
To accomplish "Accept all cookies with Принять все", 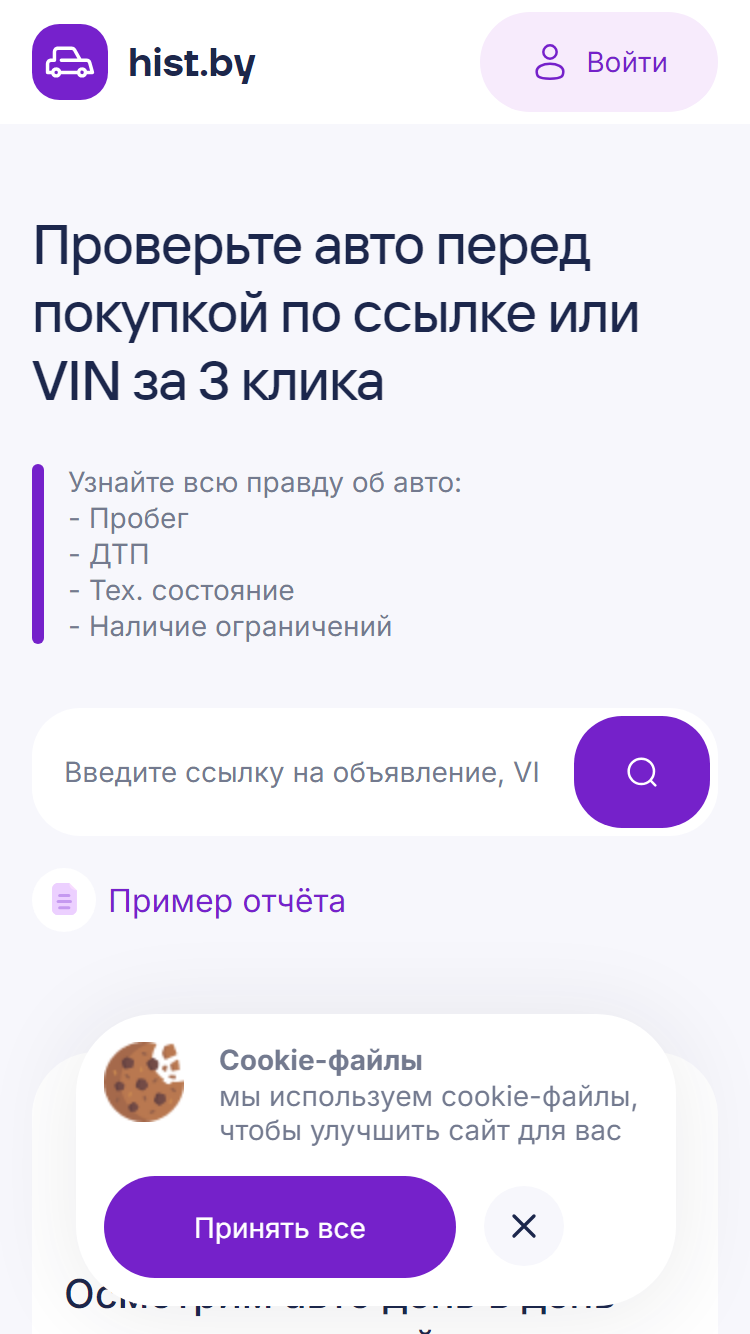I will pyautogui.click(x=280, y=1227).
